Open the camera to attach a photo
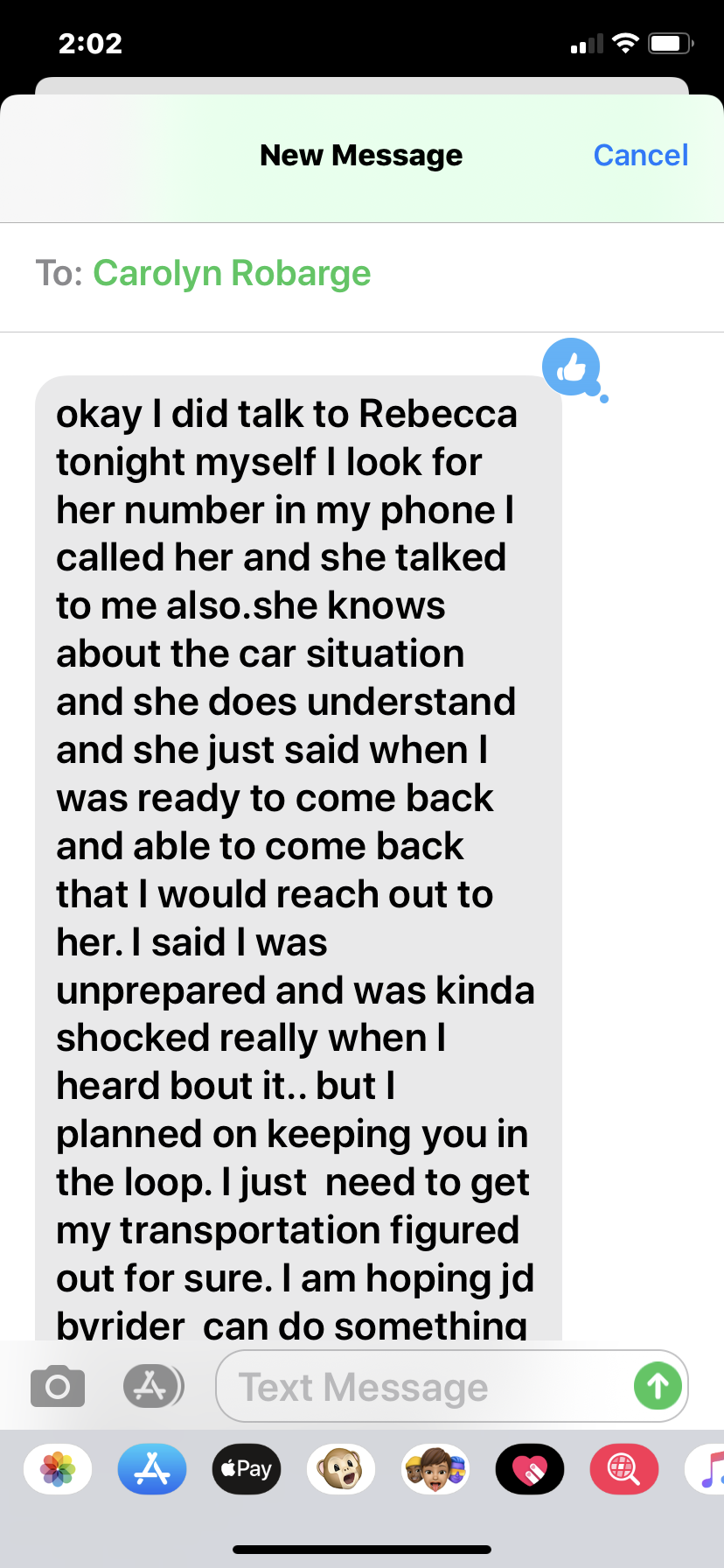The height and width of the screenshot is (1568, 724). [58, 1386]
